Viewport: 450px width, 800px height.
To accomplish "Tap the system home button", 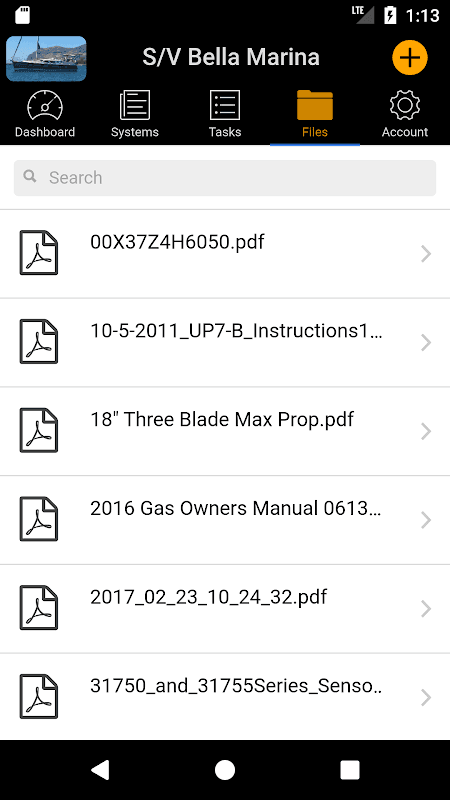I will (x=225, y=770).
